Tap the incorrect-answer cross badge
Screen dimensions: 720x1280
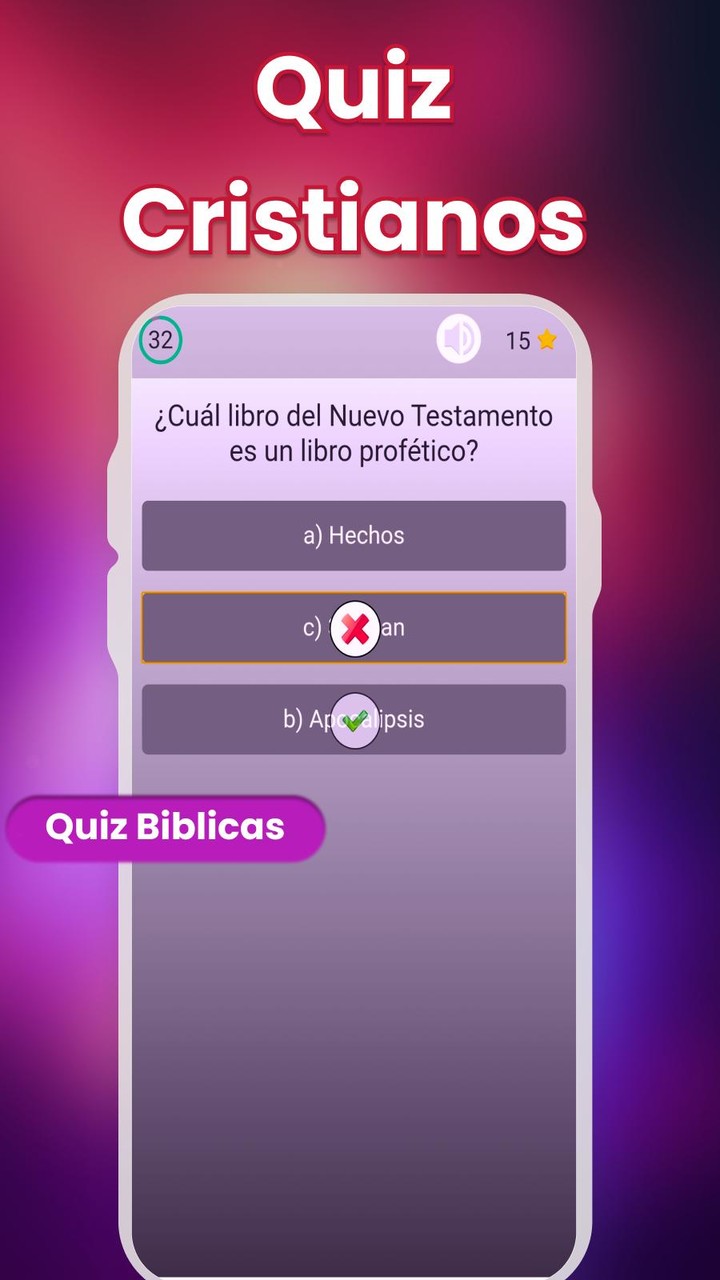pyautogui.click(x=355, y=627)
